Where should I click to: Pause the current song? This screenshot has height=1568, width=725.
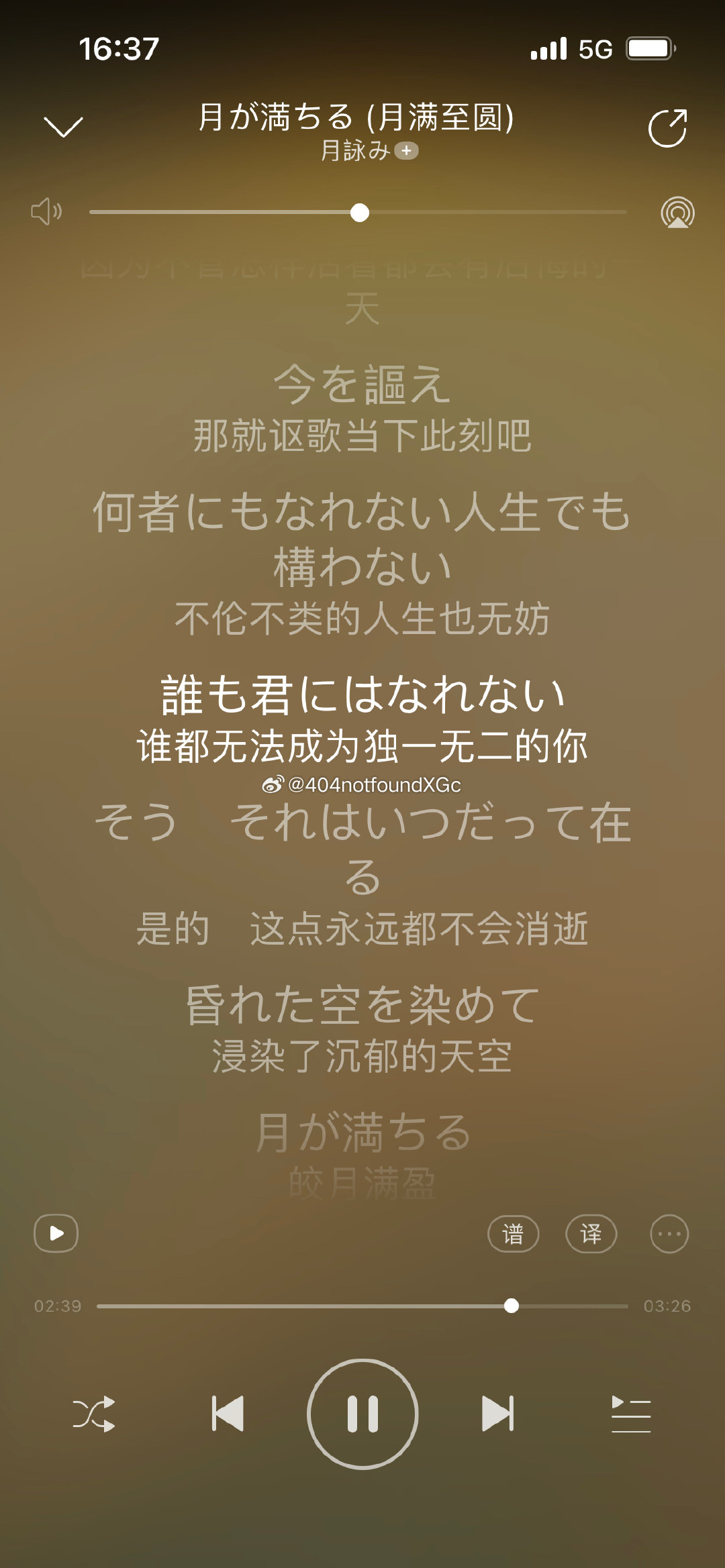point(362,1414)
